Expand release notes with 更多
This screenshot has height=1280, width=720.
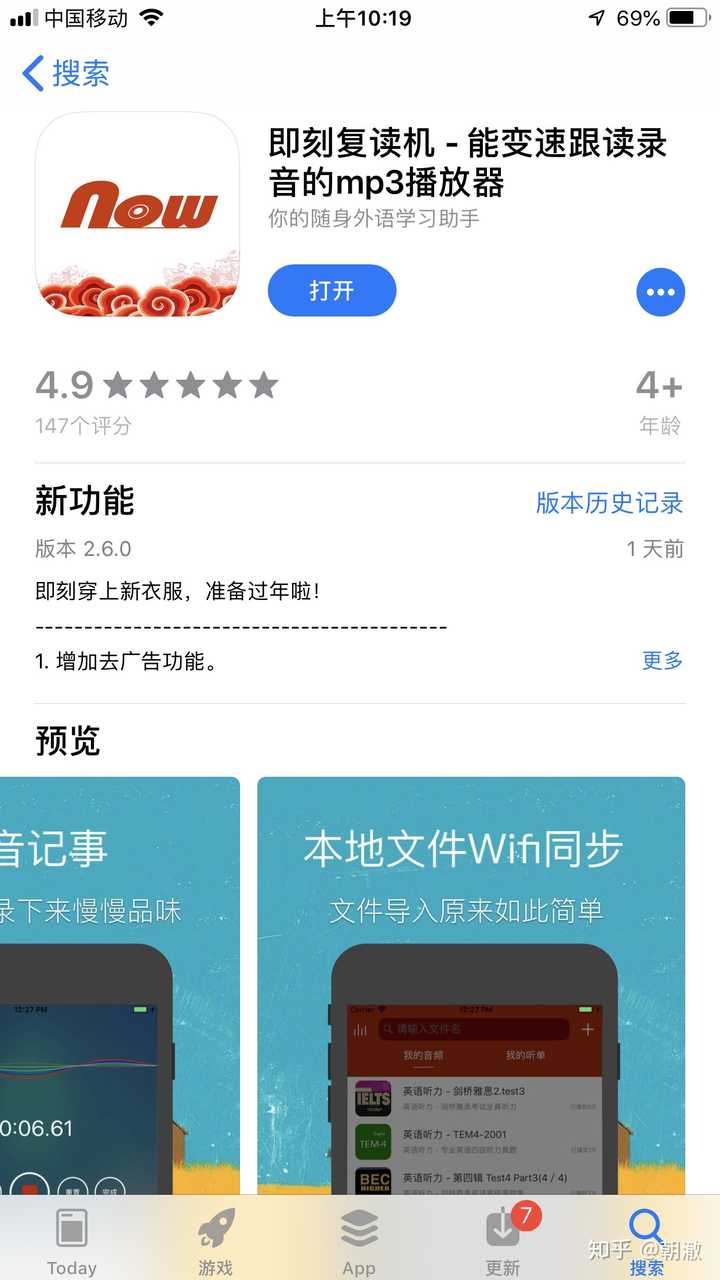(x=662, y=660)
